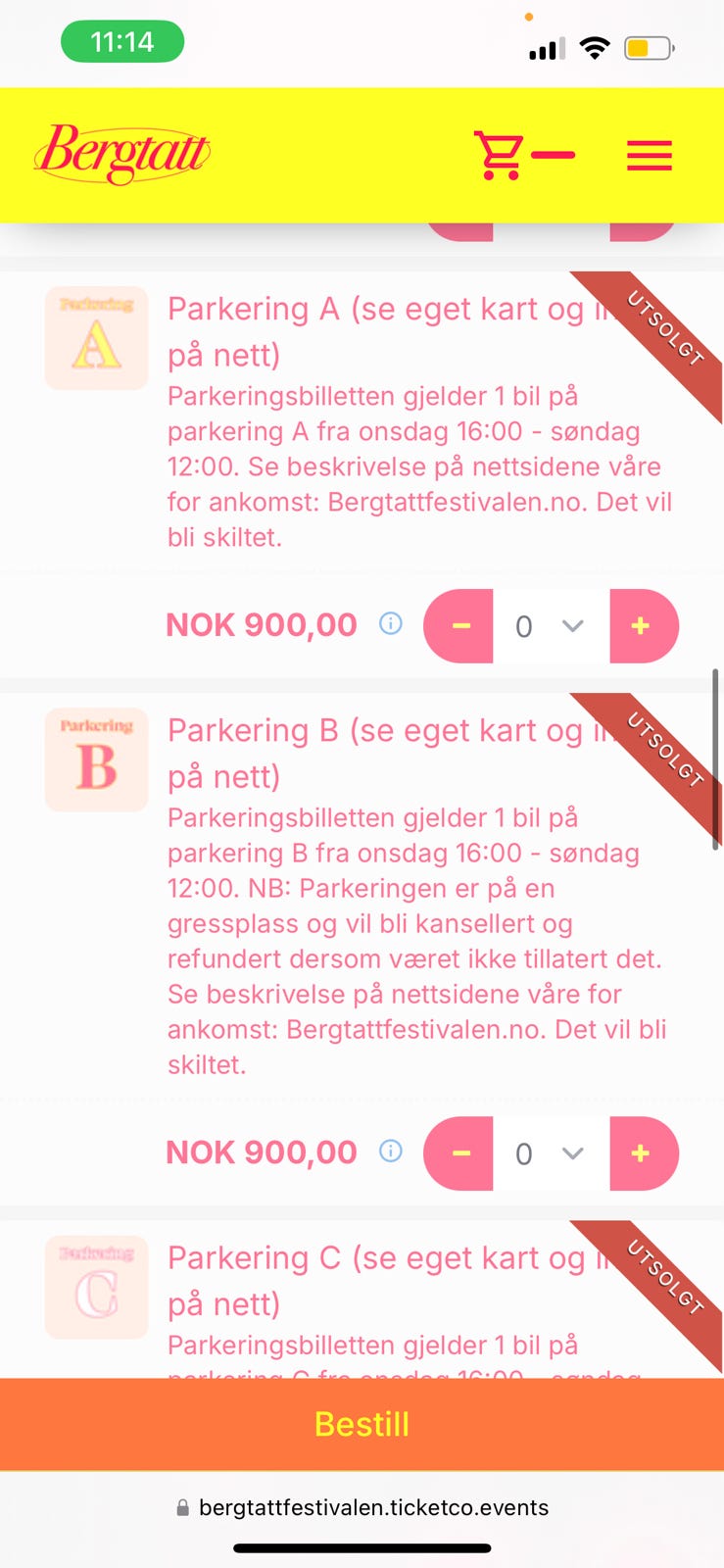Open the Parkering A ticket thumbnail

click(x=95, y=337)
